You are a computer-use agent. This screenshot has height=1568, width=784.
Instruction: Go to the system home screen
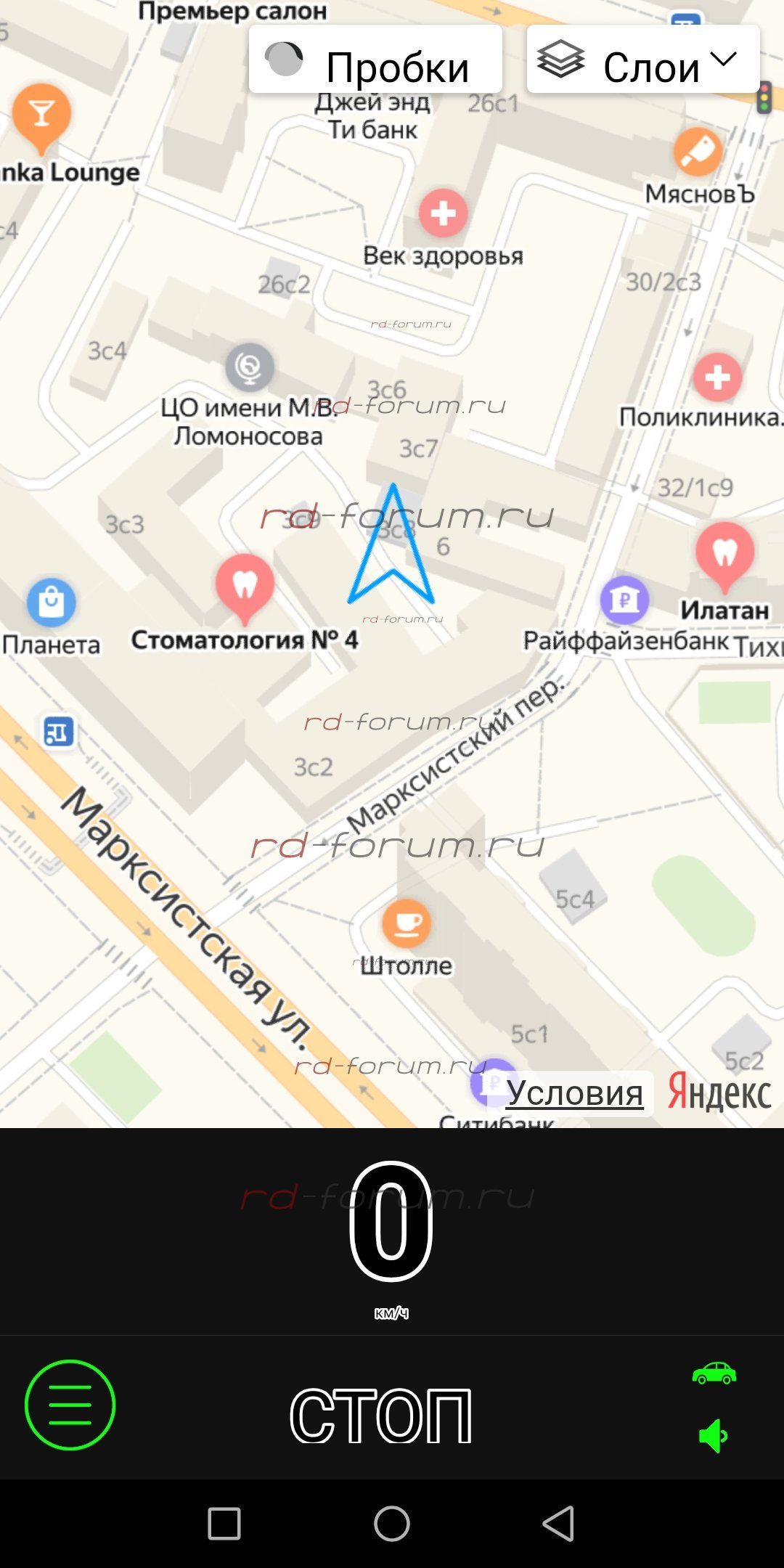pyautogui.click(x=392, y=1523)
